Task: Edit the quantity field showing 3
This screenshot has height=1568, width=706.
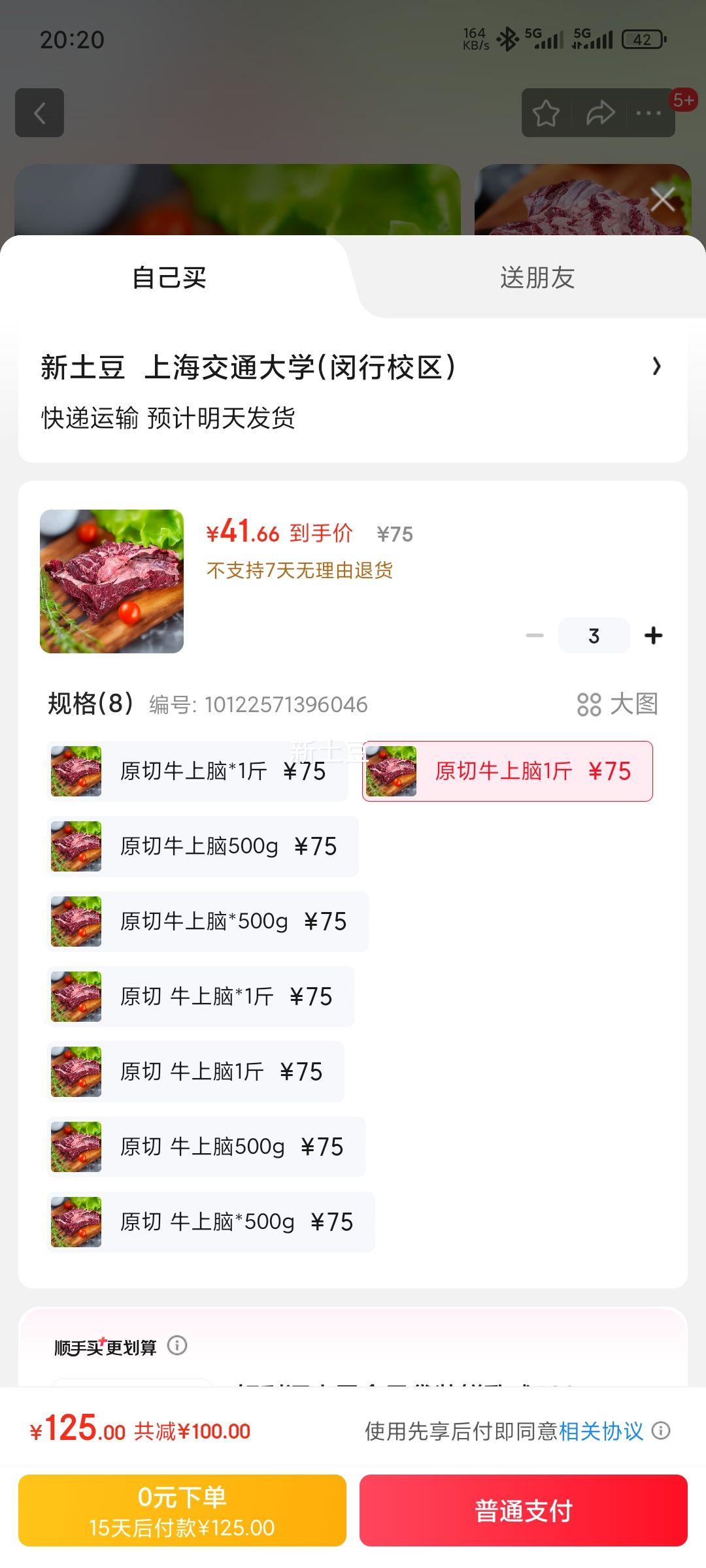Action: [594, 636]
